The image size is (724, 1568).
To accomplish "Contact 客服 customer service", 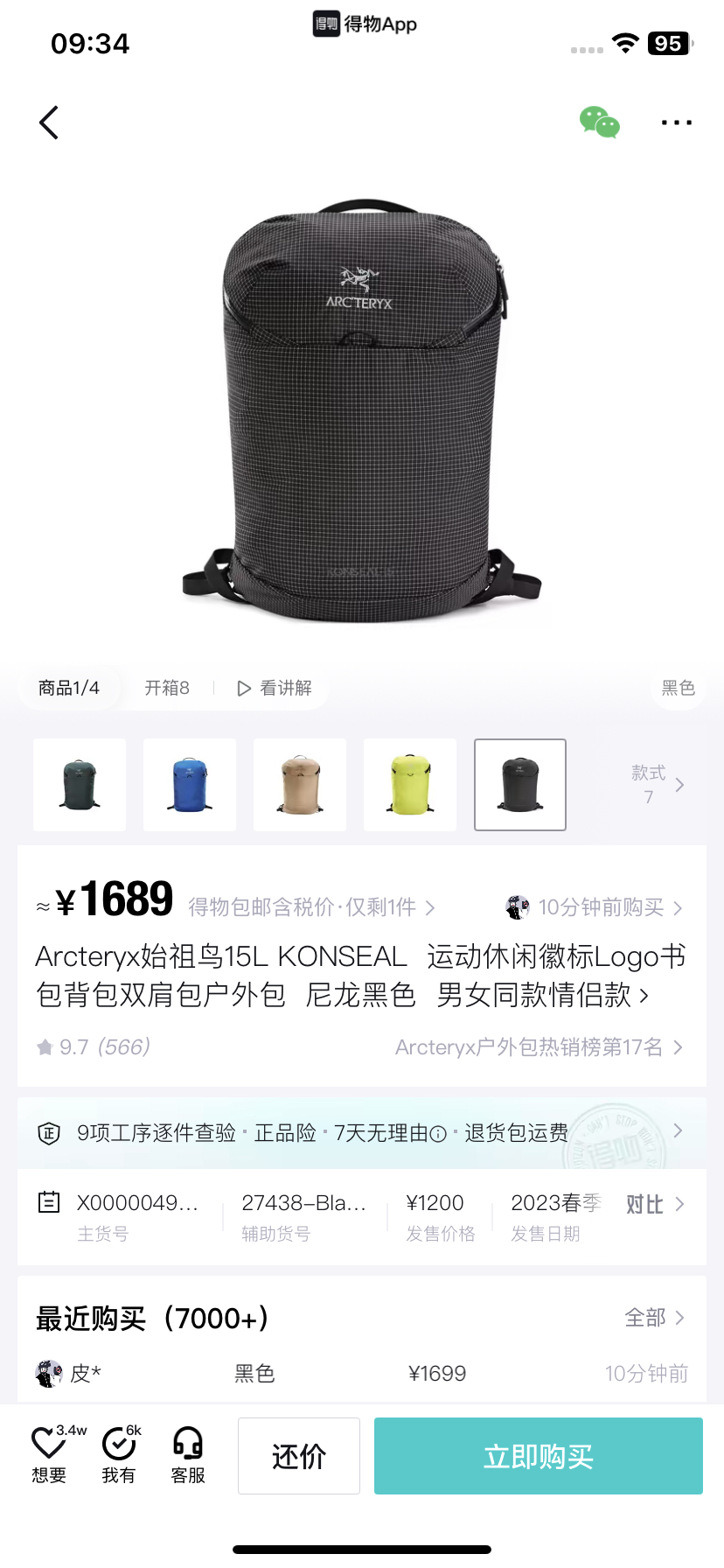I will (188, 1456).
